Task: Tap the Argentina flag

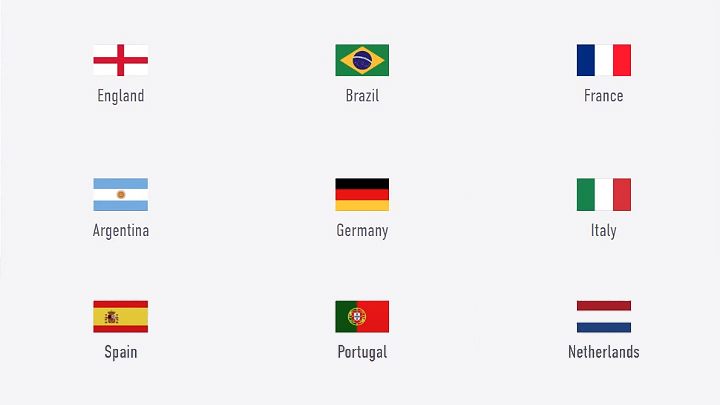Action: point(120,194)
